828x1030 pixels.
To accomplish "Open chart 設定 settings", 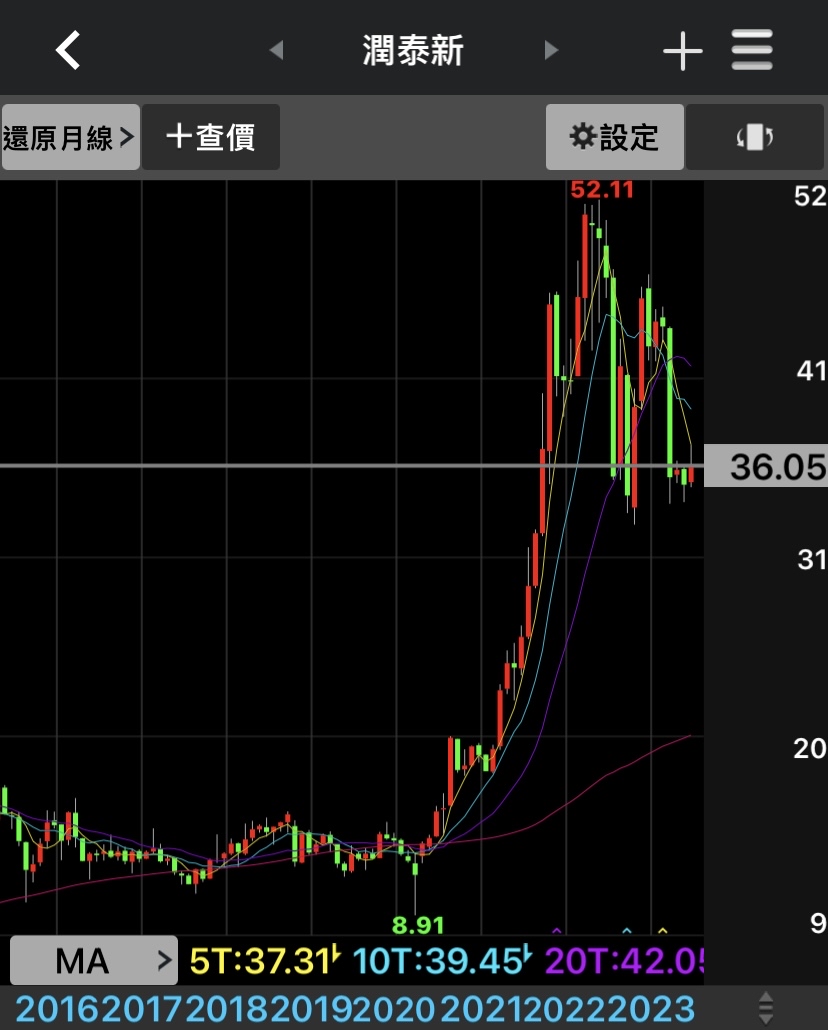I will (x=614, y=137).
